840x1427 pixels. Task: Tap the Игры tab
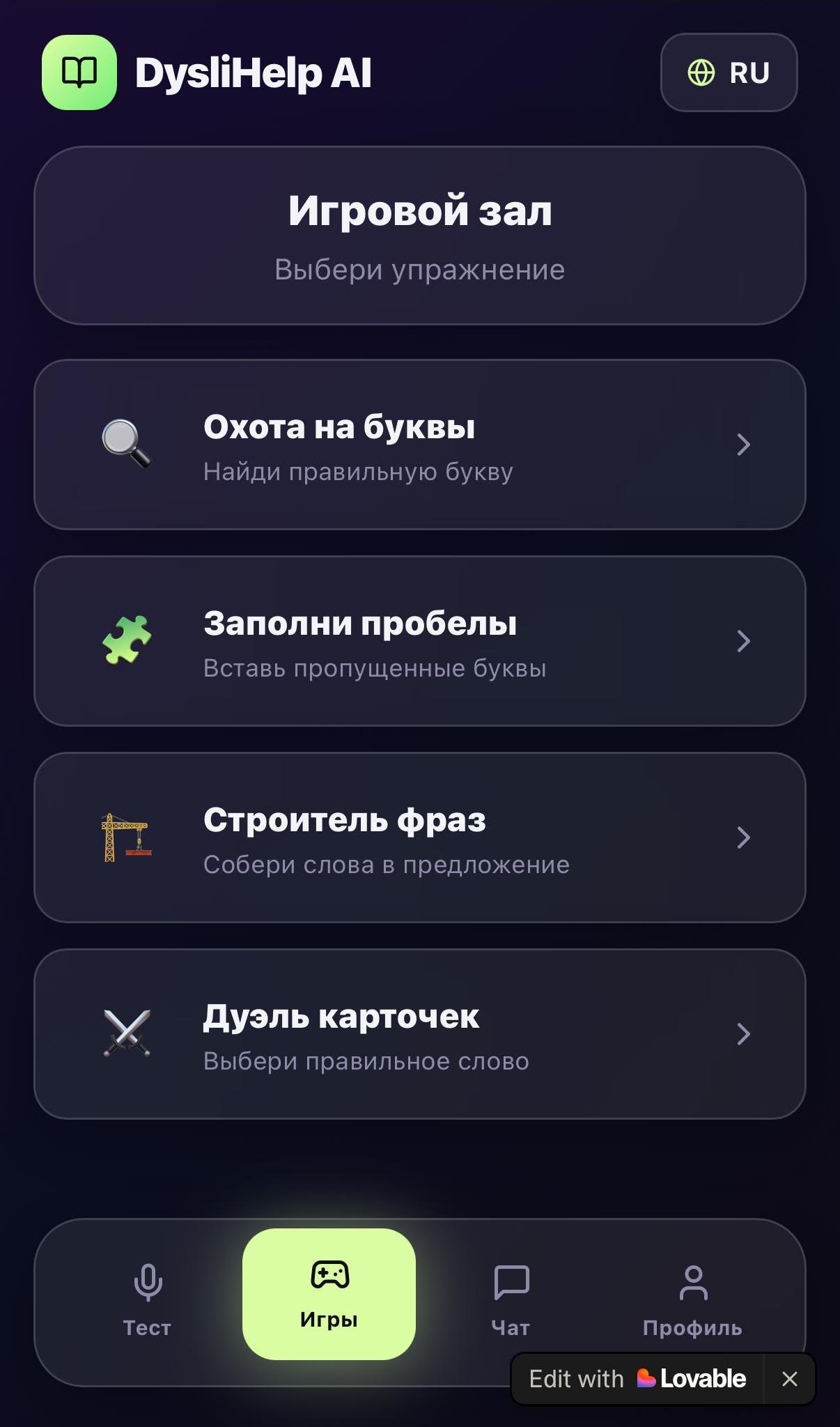[329, 1293]
